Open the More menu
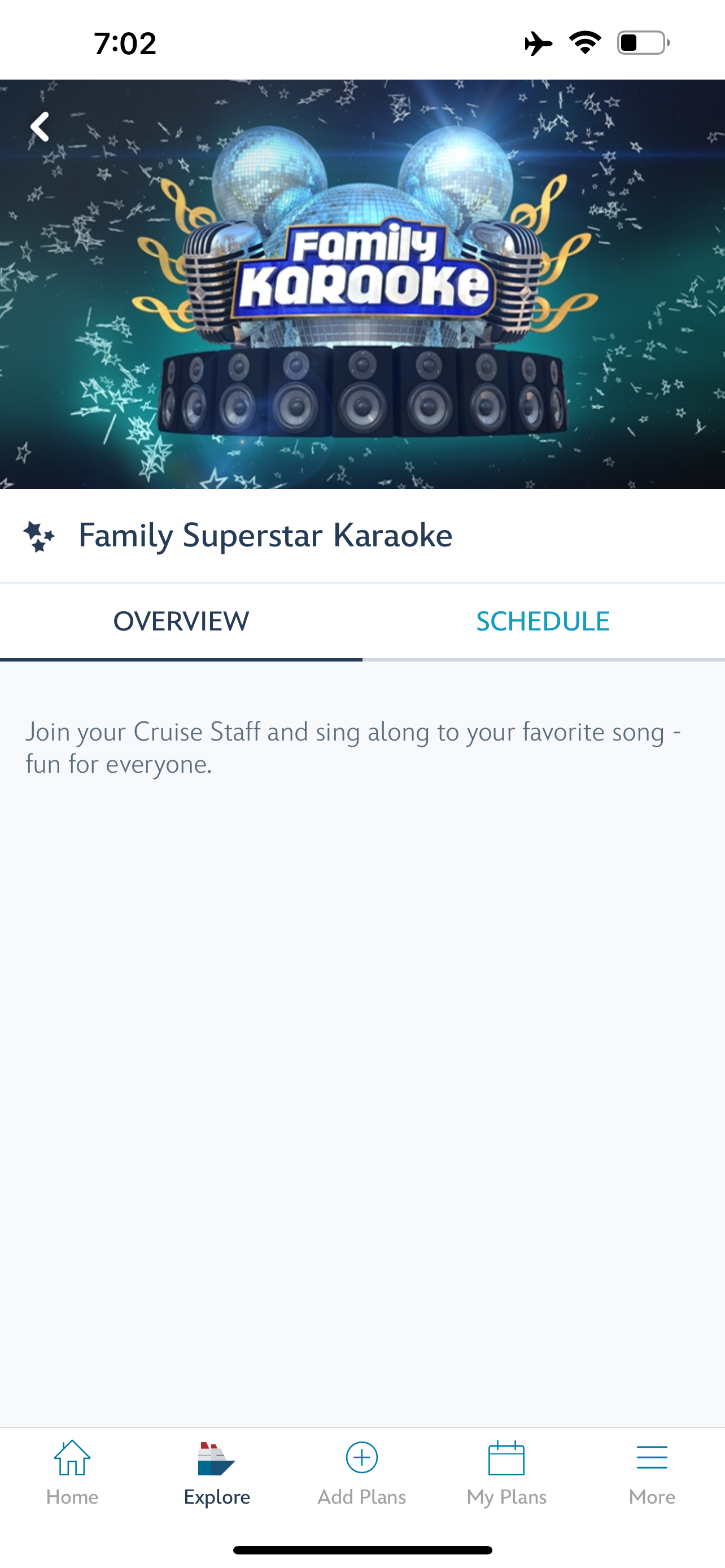 pyautogui.click(x=652, y=1473)
